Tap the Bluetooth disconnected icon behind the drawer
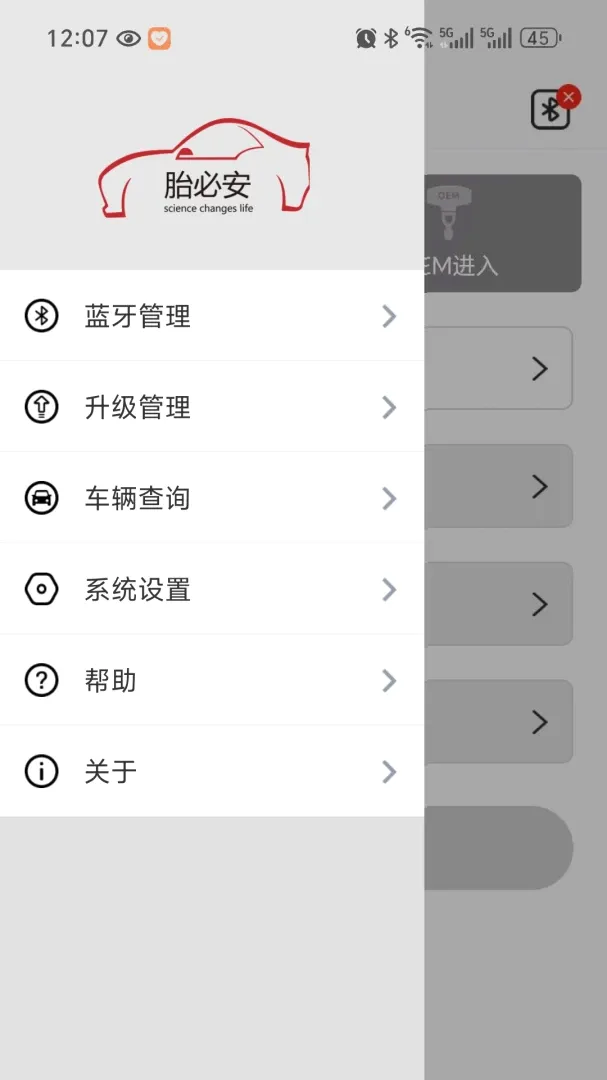 551,110
